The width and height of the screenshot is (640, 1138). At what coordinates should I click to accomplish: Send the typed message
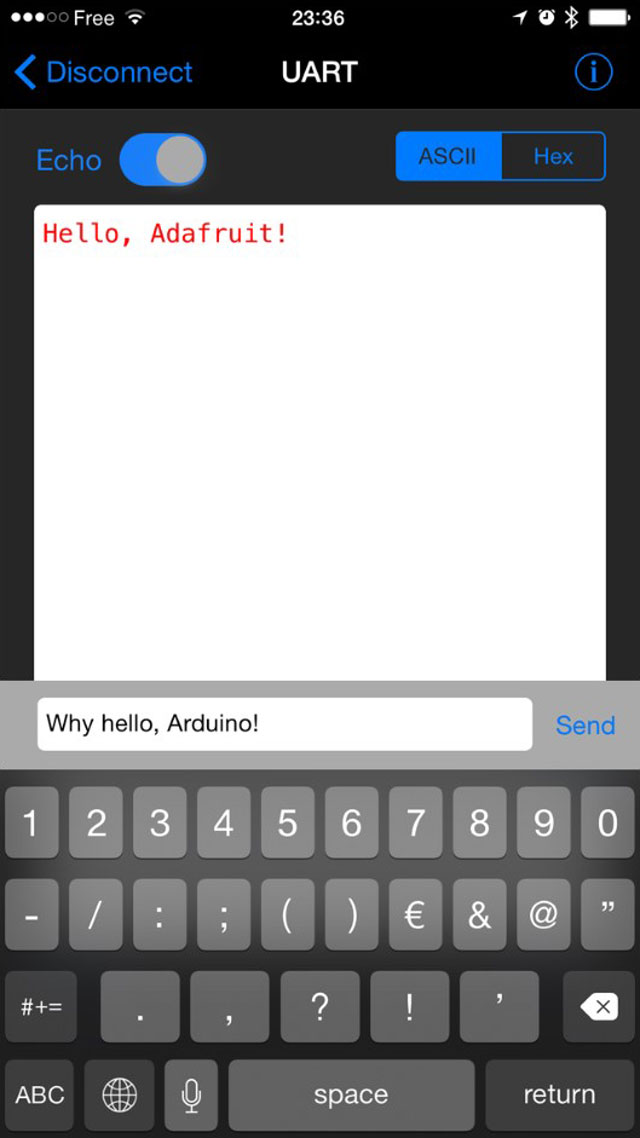coord(585,725)
